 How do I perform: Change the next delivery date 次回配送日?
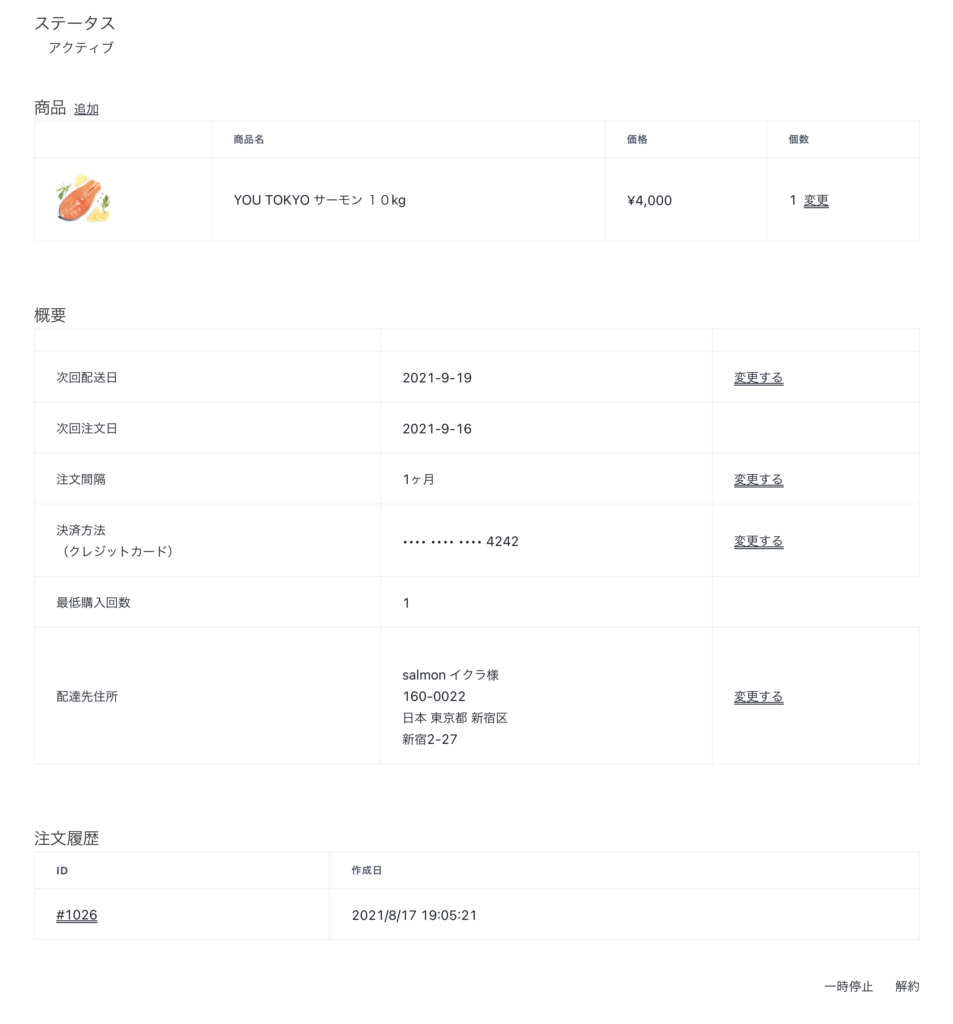(758, 378)
